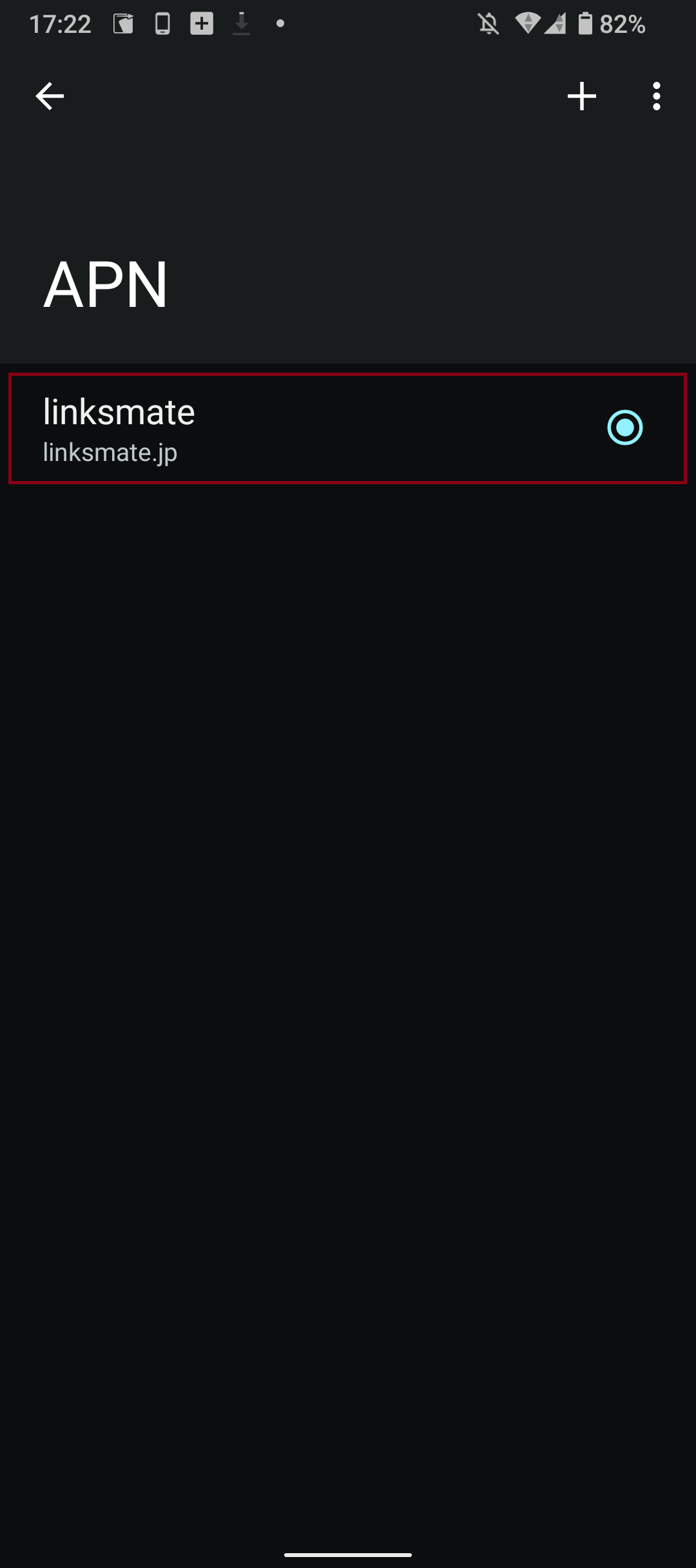This screenshot has height=1568, width=696.
Task: Select the linksmate radio button
Action: click(624, 427)
